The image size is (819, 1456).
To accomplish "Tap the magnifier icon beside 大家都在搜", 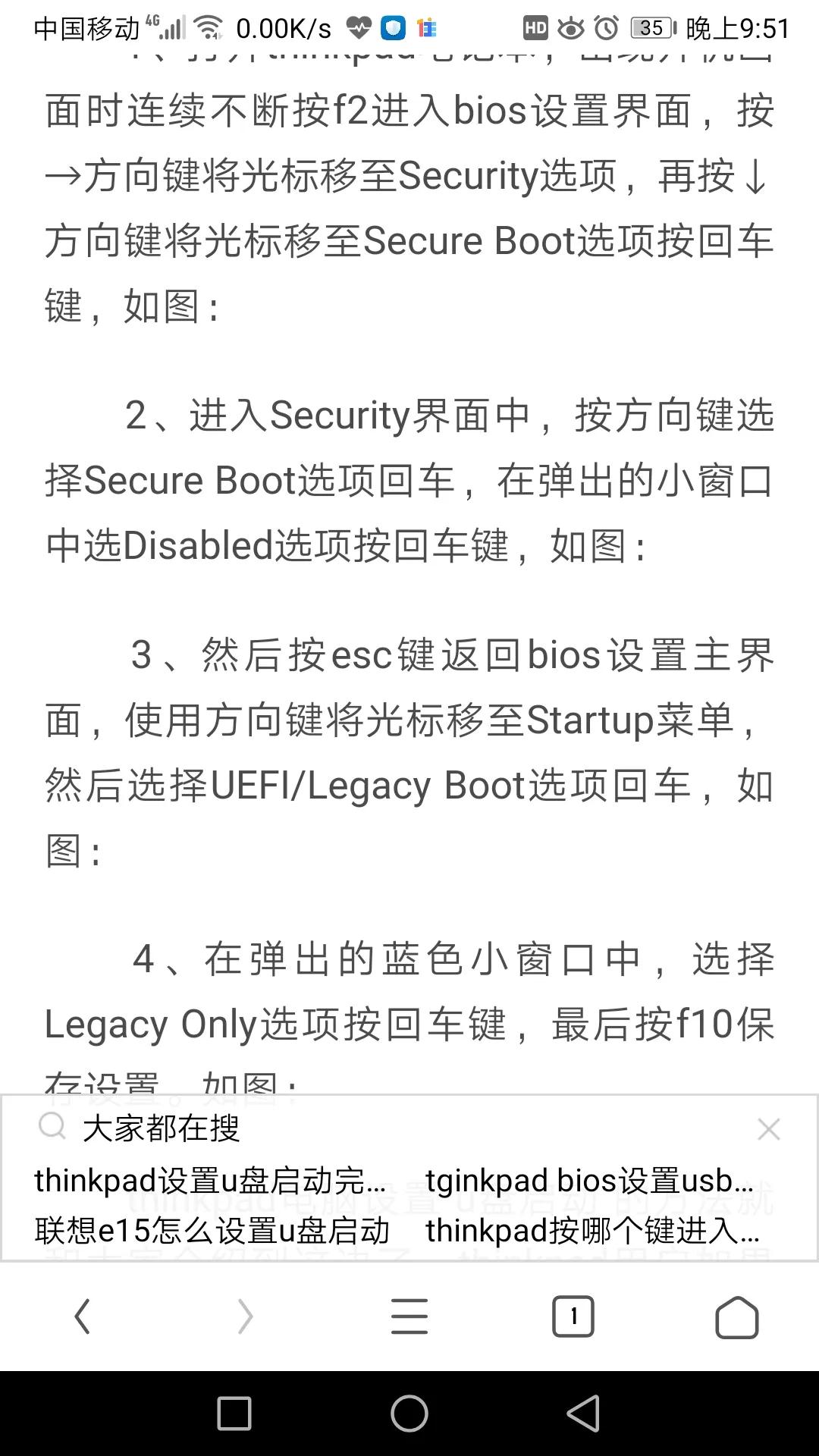I will (54, 1128).
